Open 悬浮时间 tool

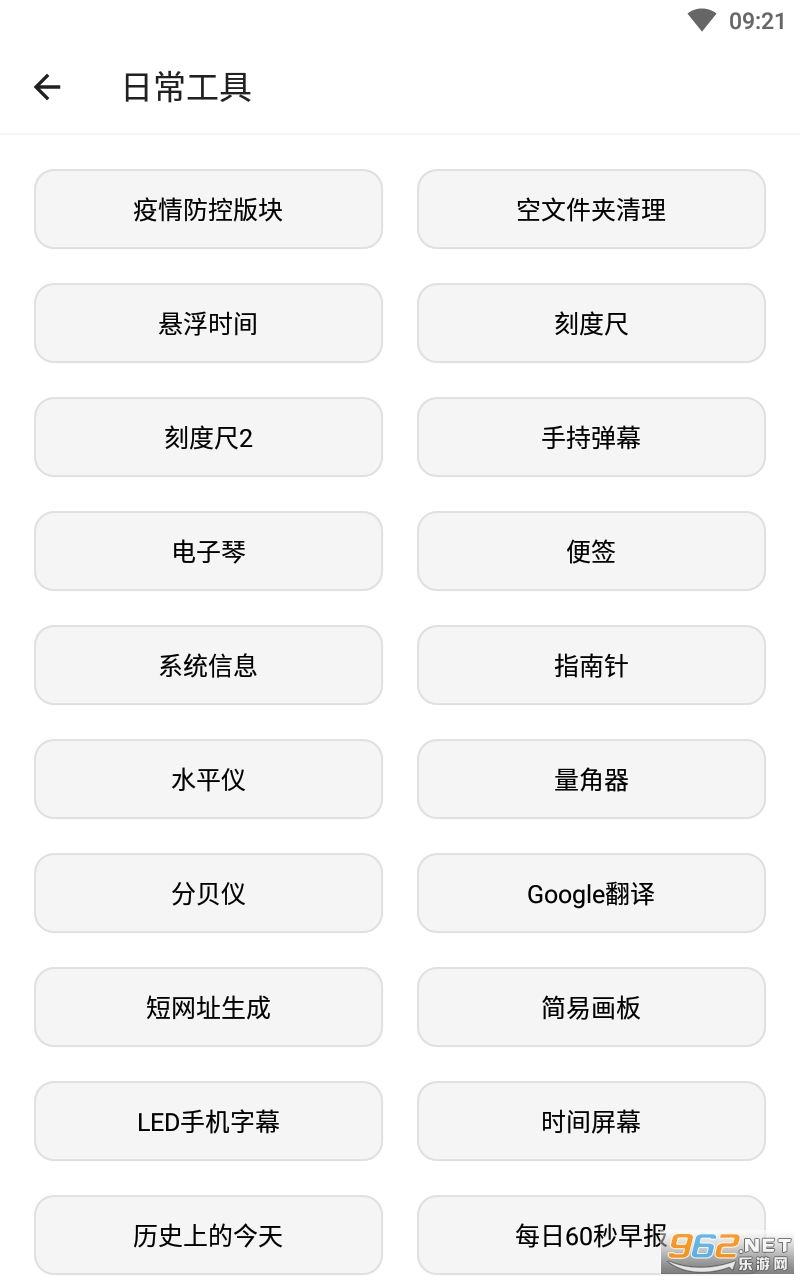coord(208,323)
